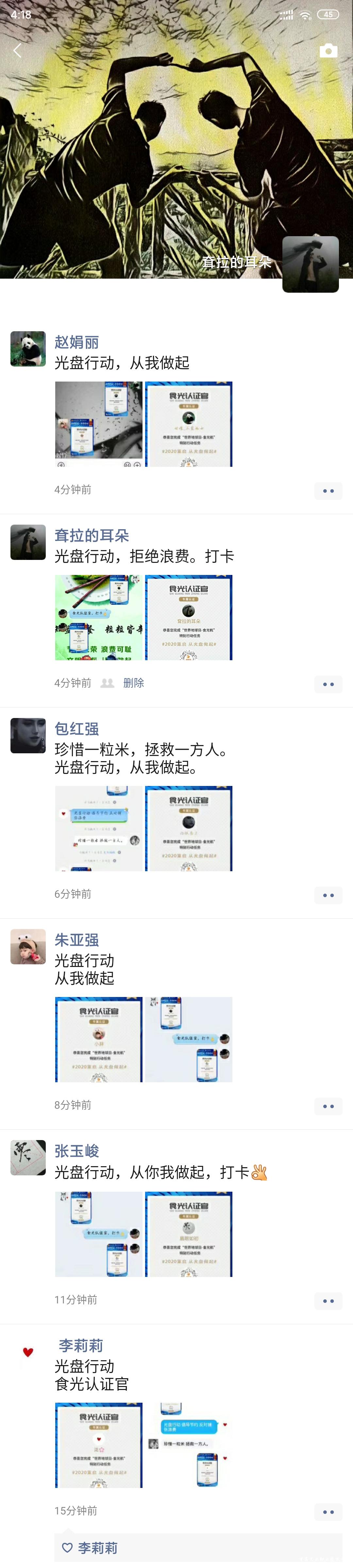353x1568 pixels.
Task: Open the comment menu under 包红强's post
Action: [328, 895]
